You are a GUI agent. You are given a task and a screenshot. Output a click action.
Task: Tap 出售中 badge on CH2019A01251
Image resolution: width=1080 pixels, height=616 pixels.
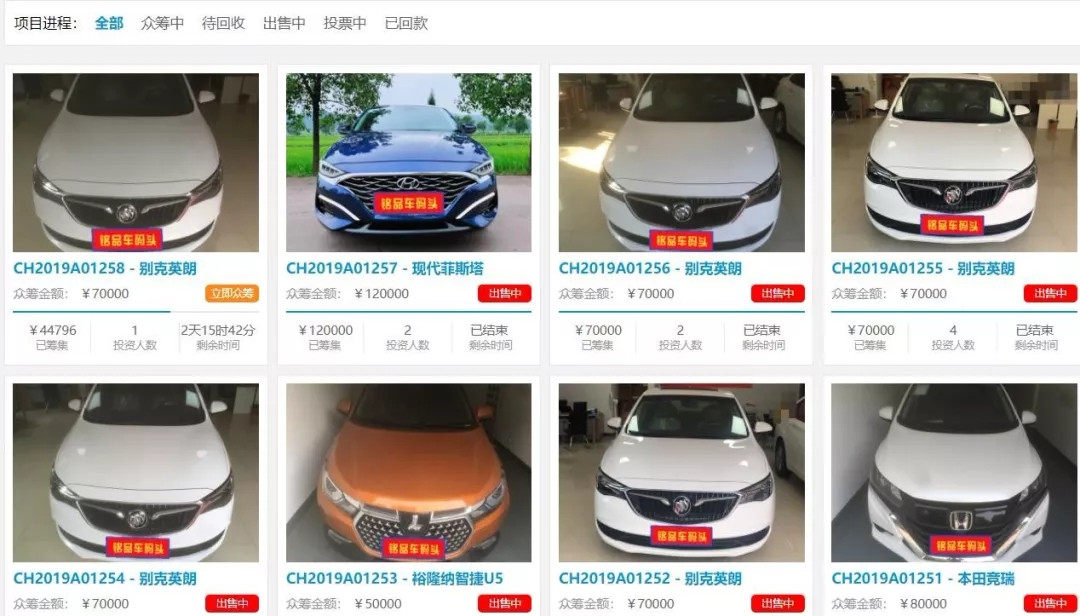(1049, 603)
